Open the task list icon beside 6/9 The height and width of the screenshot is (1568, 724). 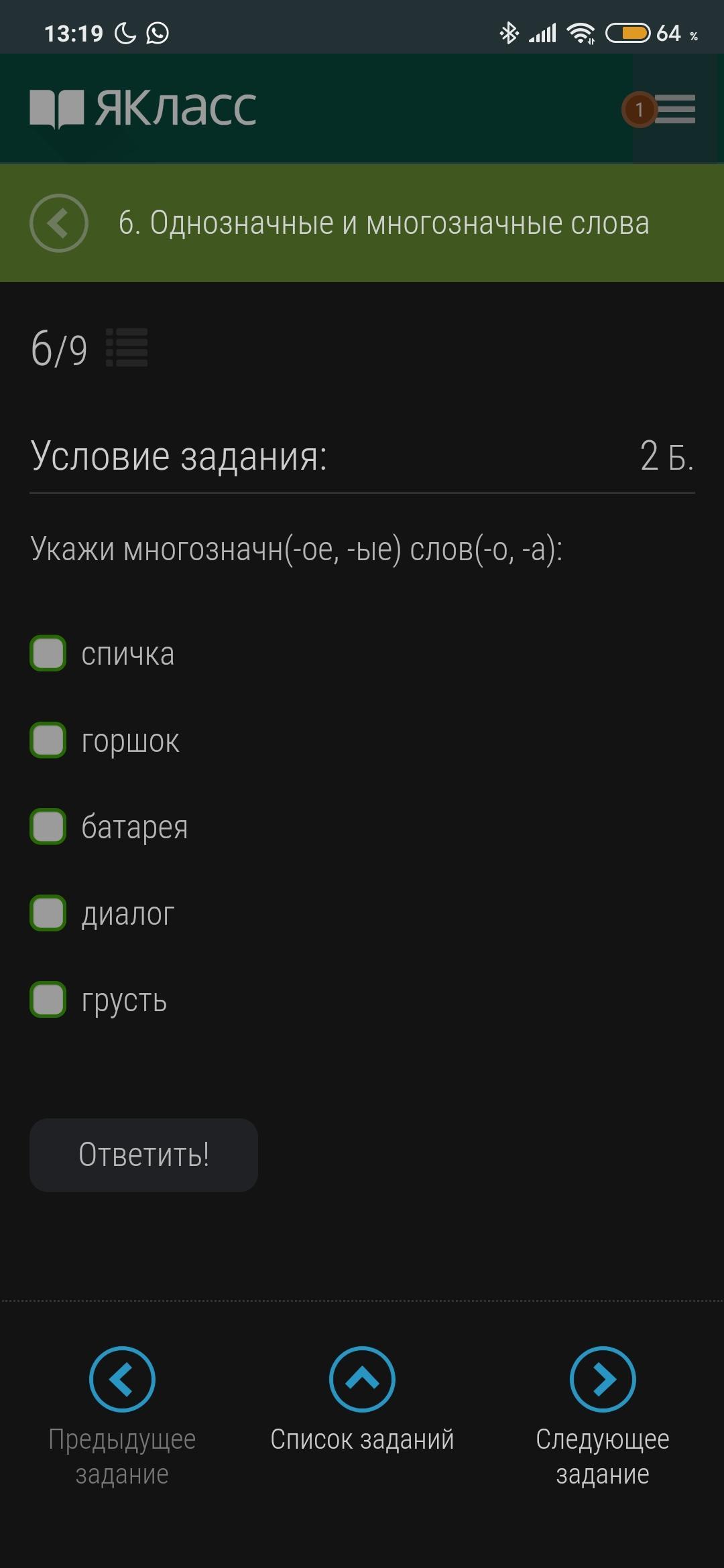click(x=127, y=348)
